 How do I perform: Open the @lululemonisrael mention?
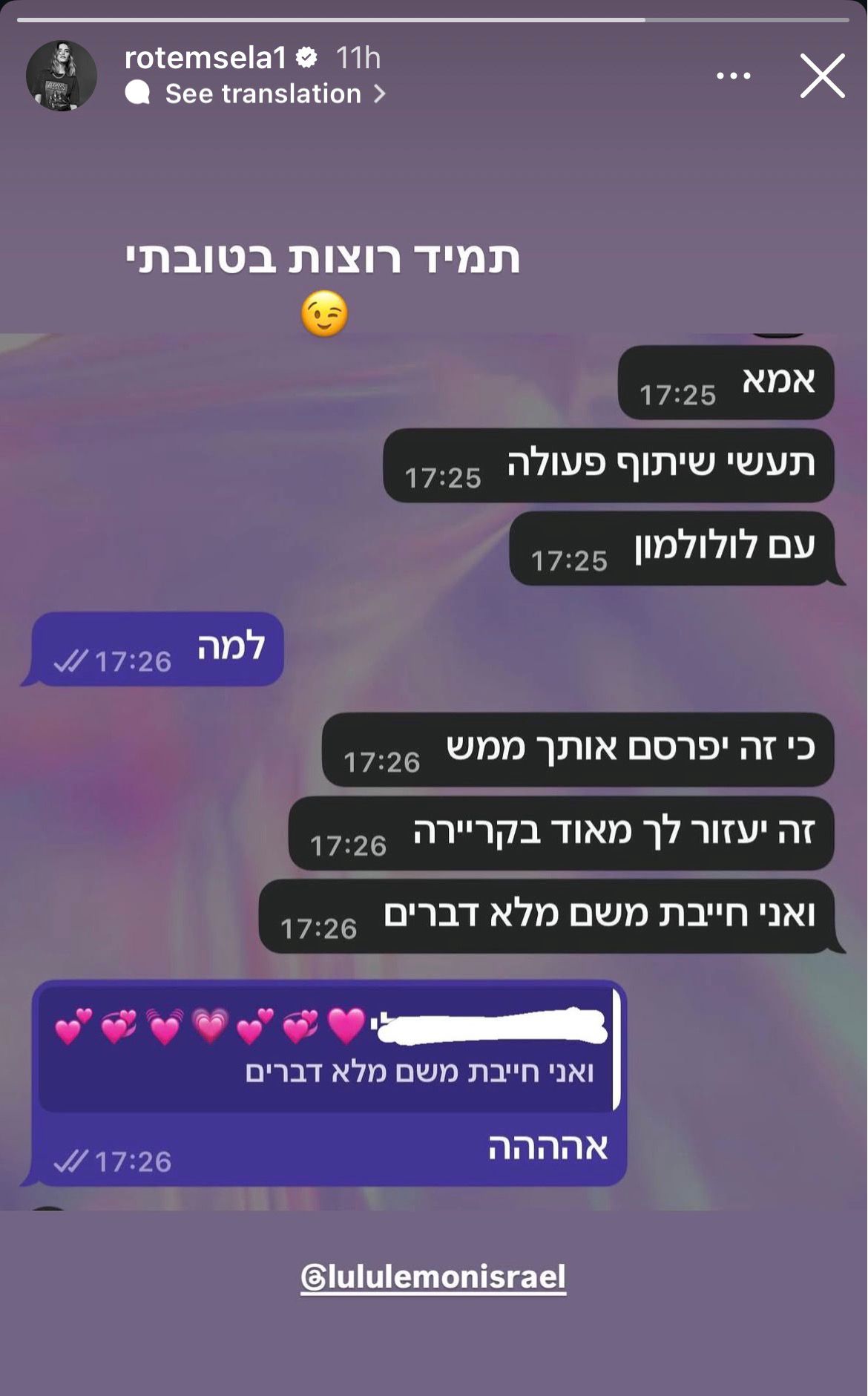[x=433, y=1277]
